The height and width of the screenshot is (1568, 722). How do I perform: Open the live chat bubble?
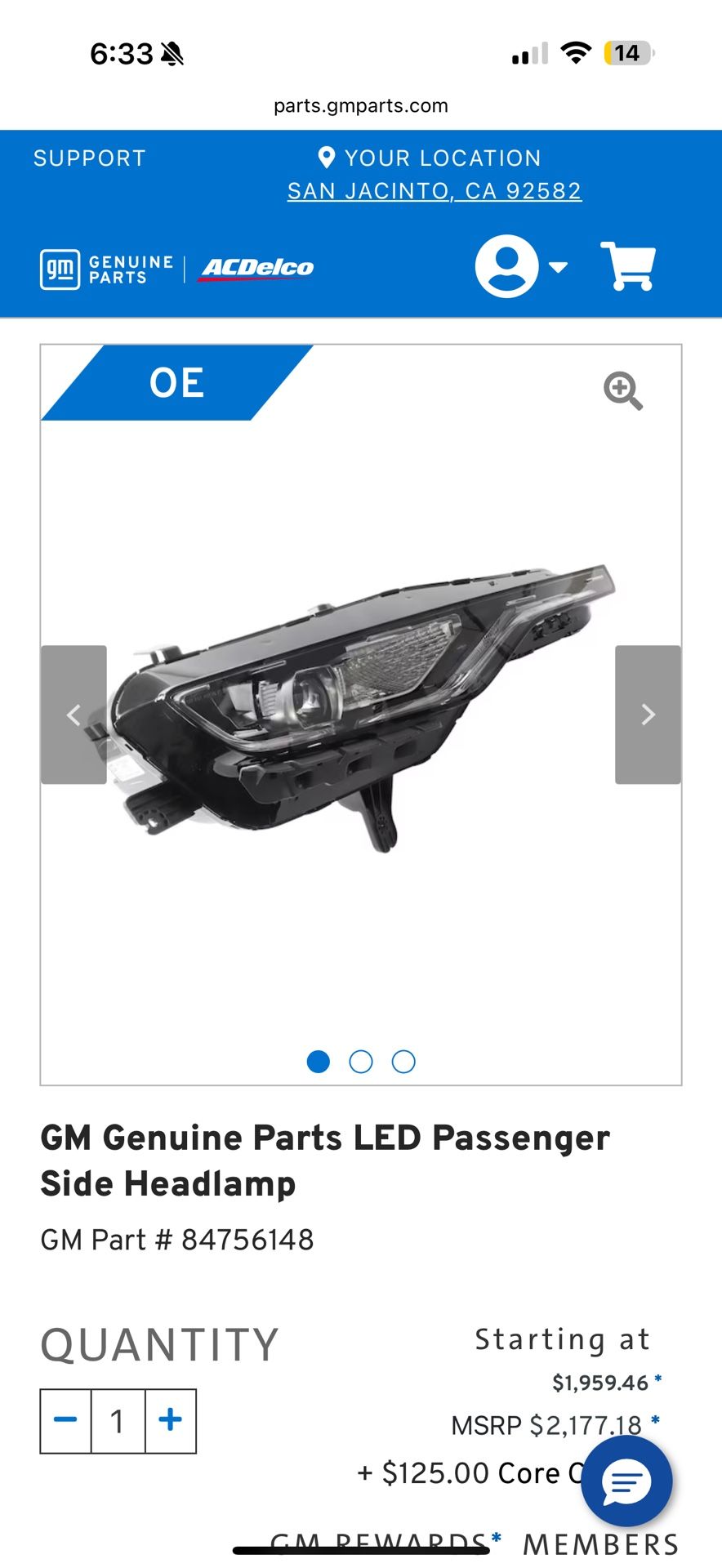point(626,1481)
